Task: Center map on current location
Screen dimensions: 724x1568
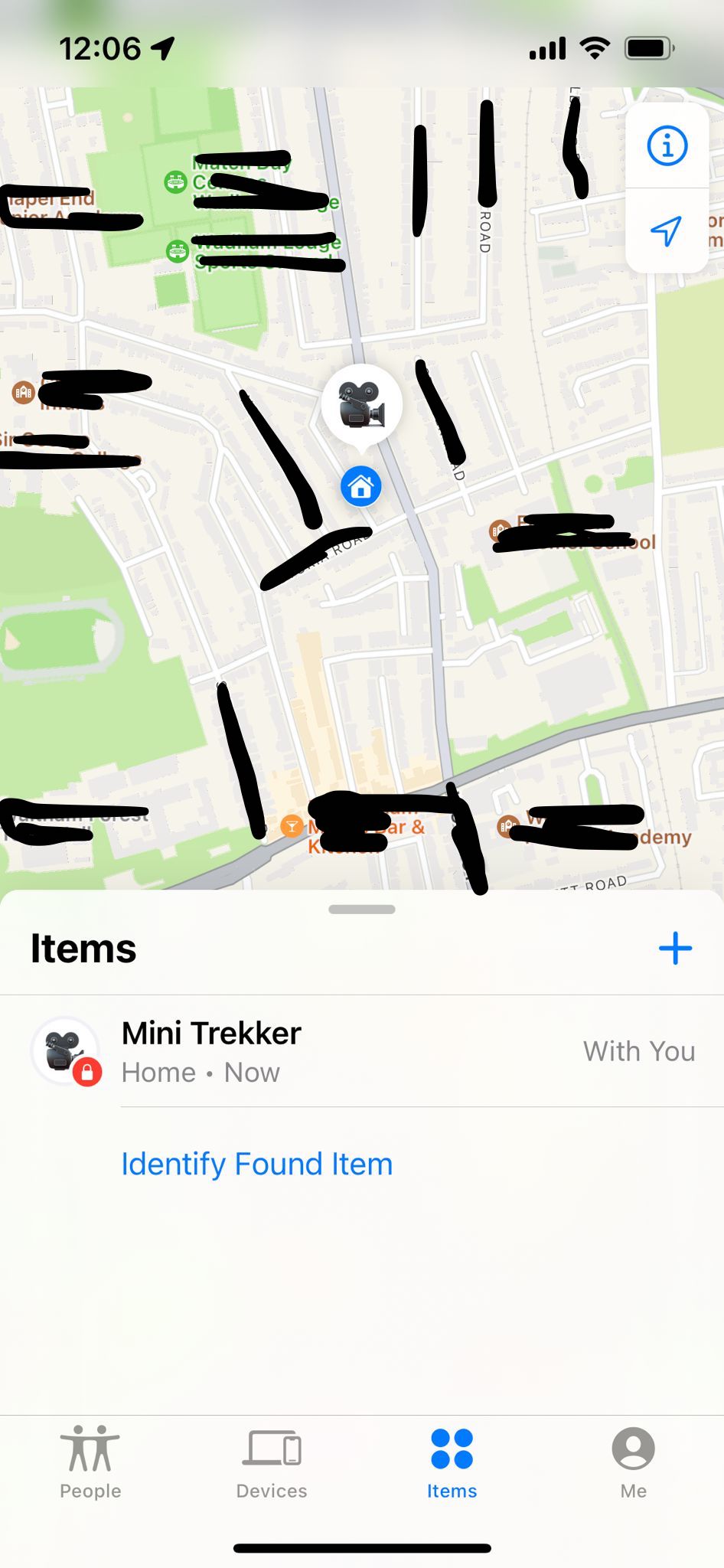Action: (667, 230)
